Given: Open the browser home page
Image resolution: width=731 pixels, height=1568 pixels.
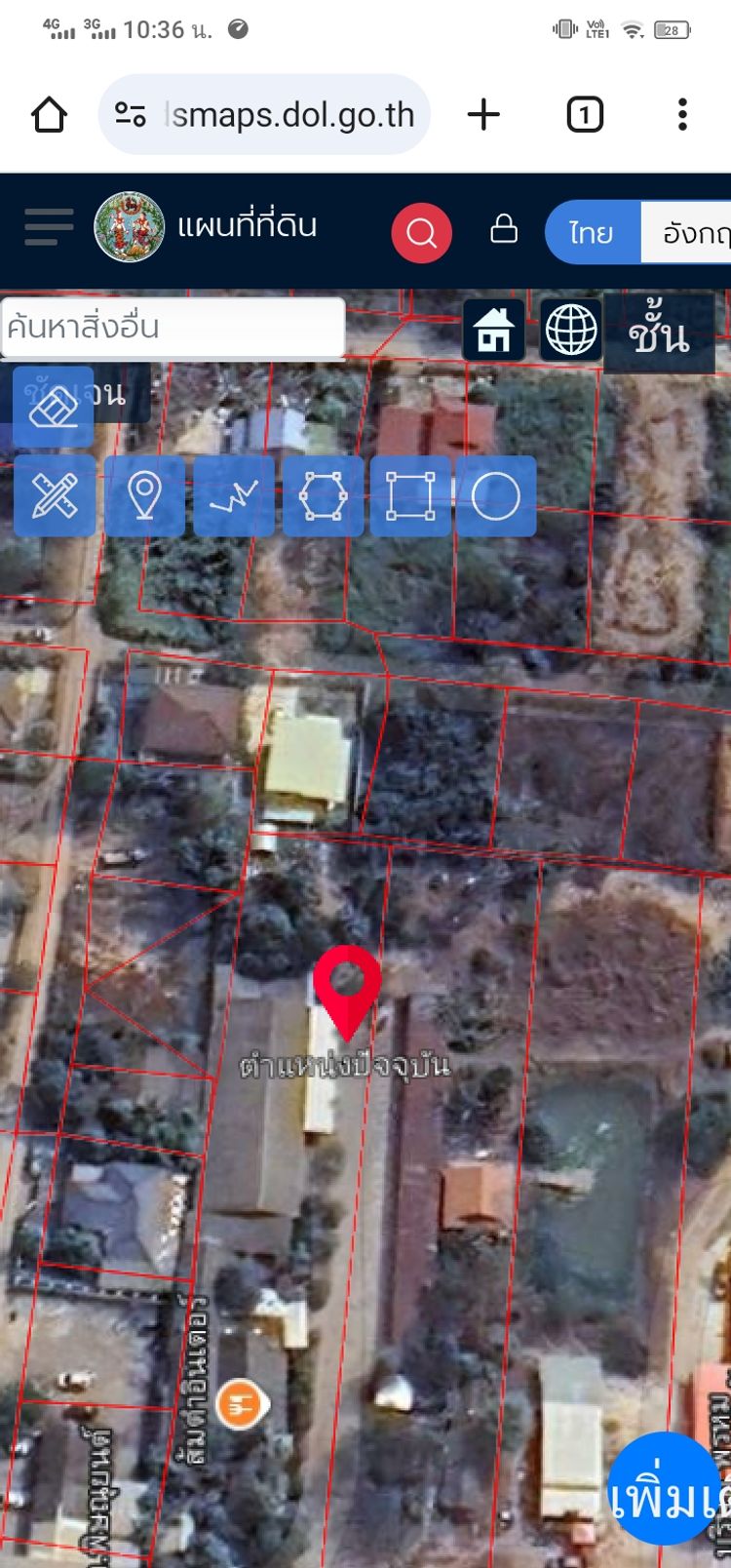Looking at the screenshot, I should click(50, 115).
